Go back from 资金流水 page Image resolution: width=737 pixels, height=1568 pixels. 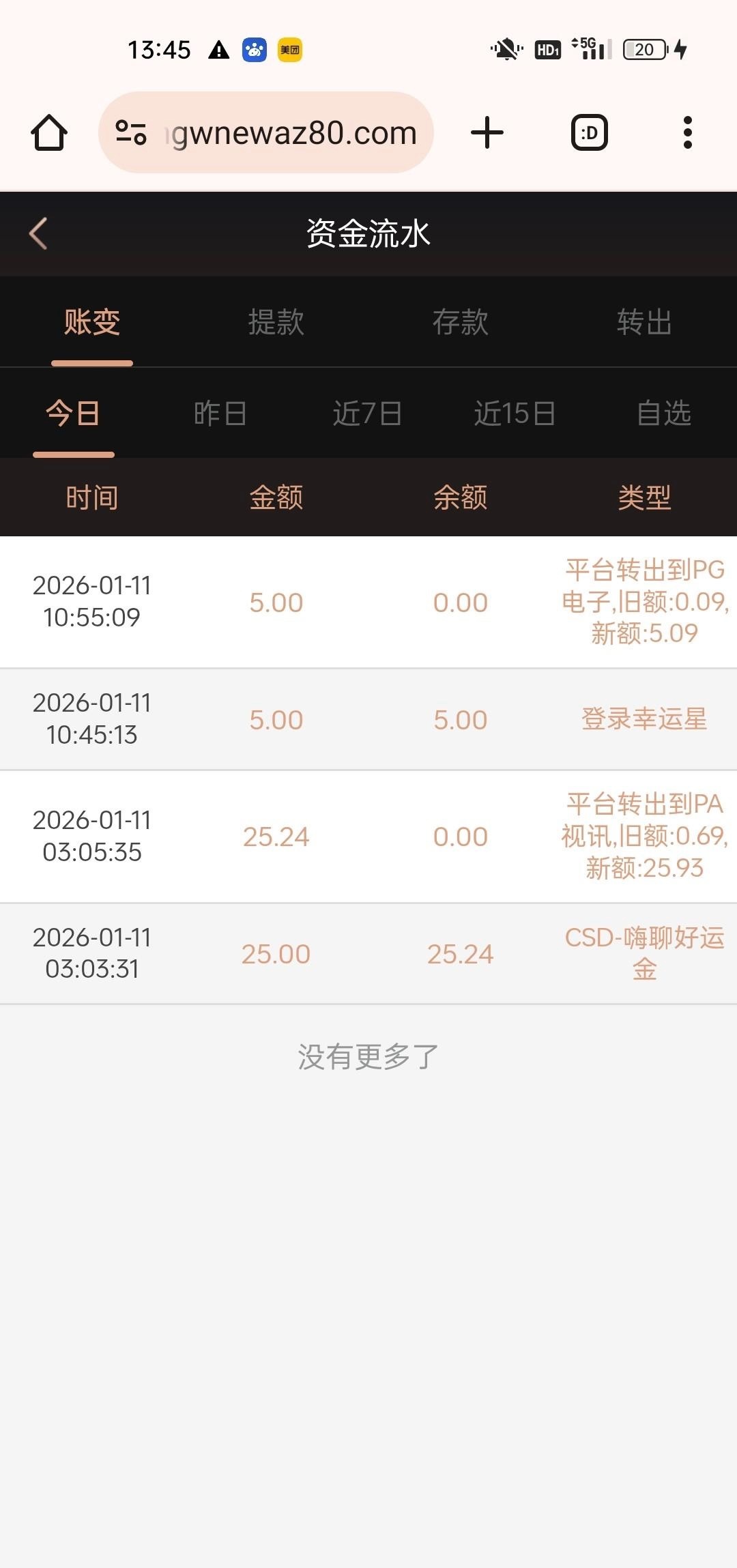pyautogui.click(x=38, y=233)
